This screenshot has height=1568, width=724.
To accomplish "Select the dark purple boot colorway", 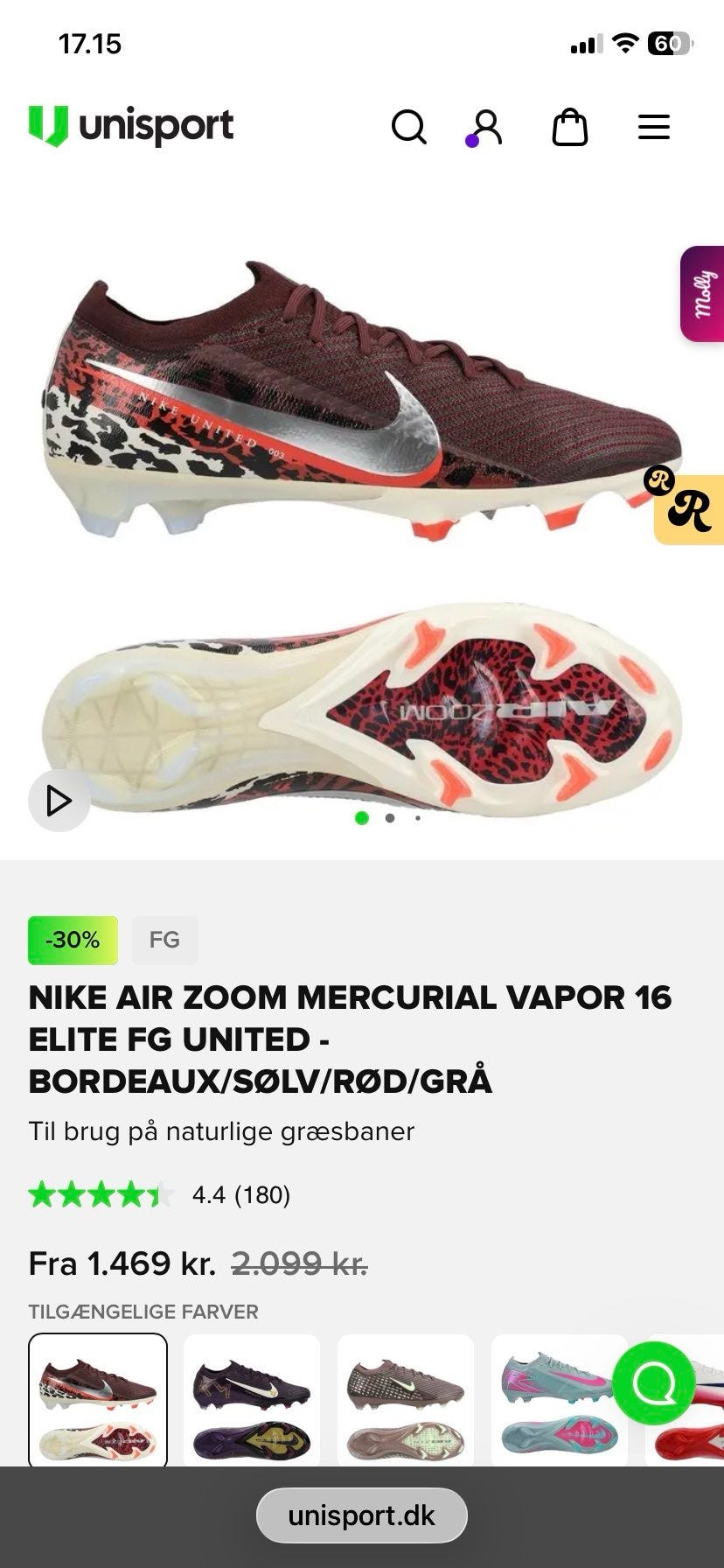I will (252, 1400).
